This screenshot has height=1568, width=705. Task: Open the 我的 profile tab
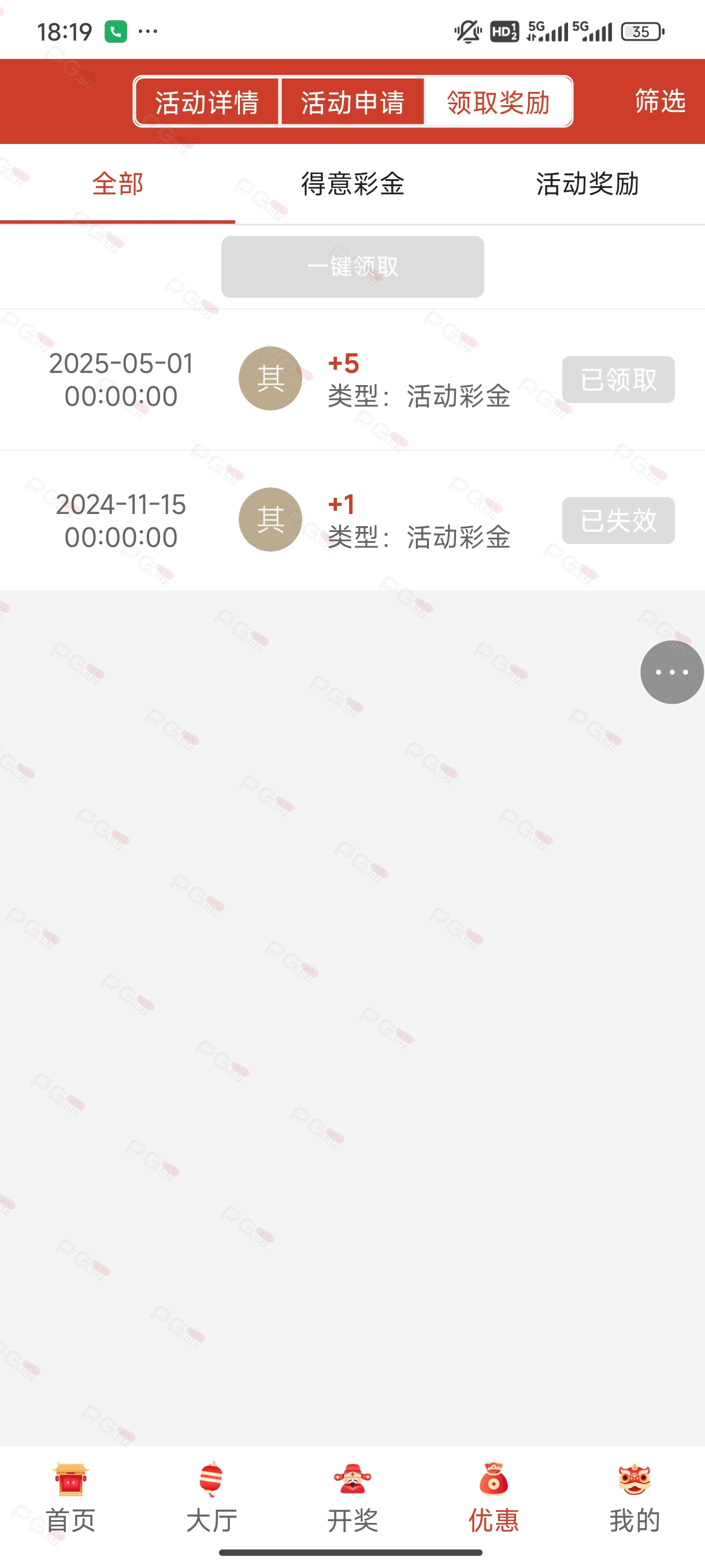pos(634,1497)
